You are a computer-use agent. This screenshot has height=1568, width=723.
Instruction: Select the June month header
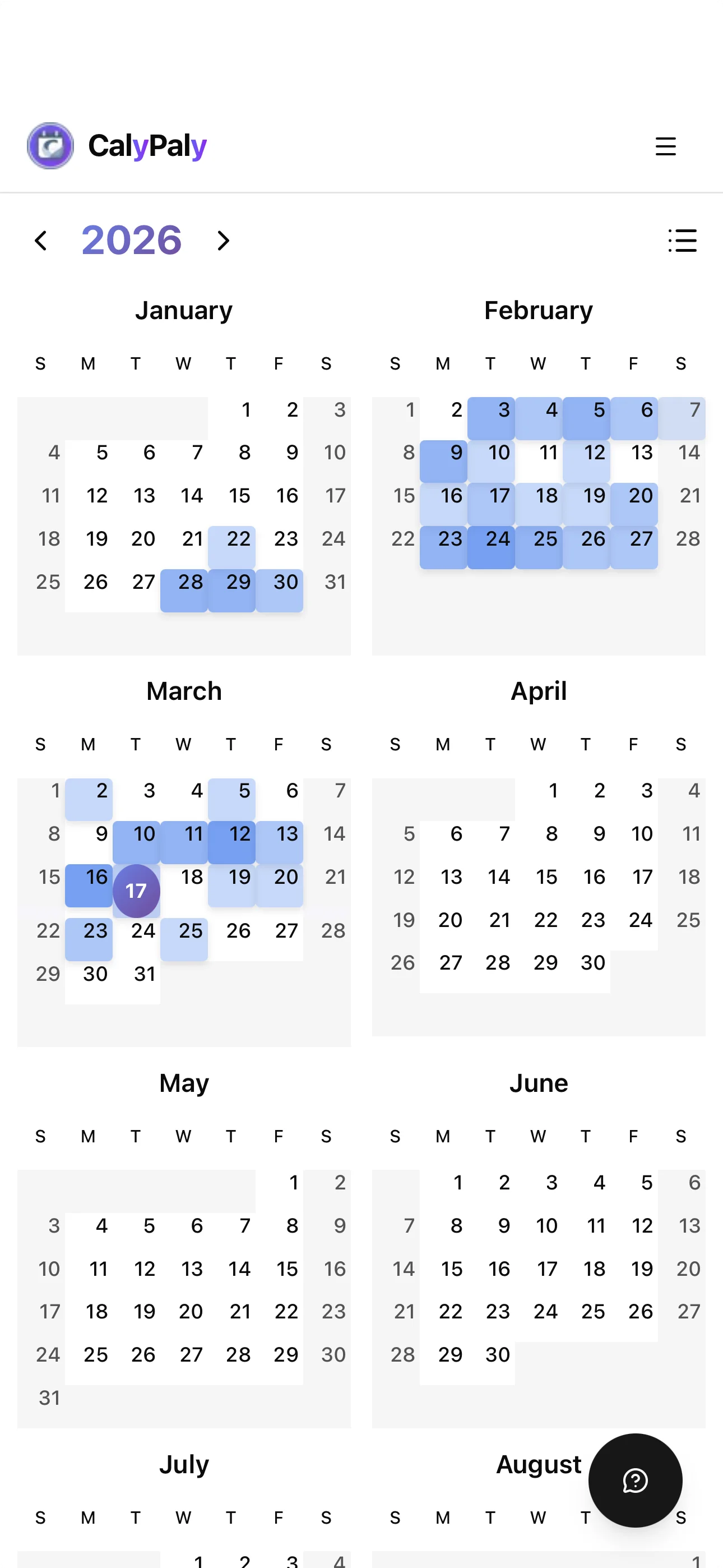click(x=538, y=1083)
